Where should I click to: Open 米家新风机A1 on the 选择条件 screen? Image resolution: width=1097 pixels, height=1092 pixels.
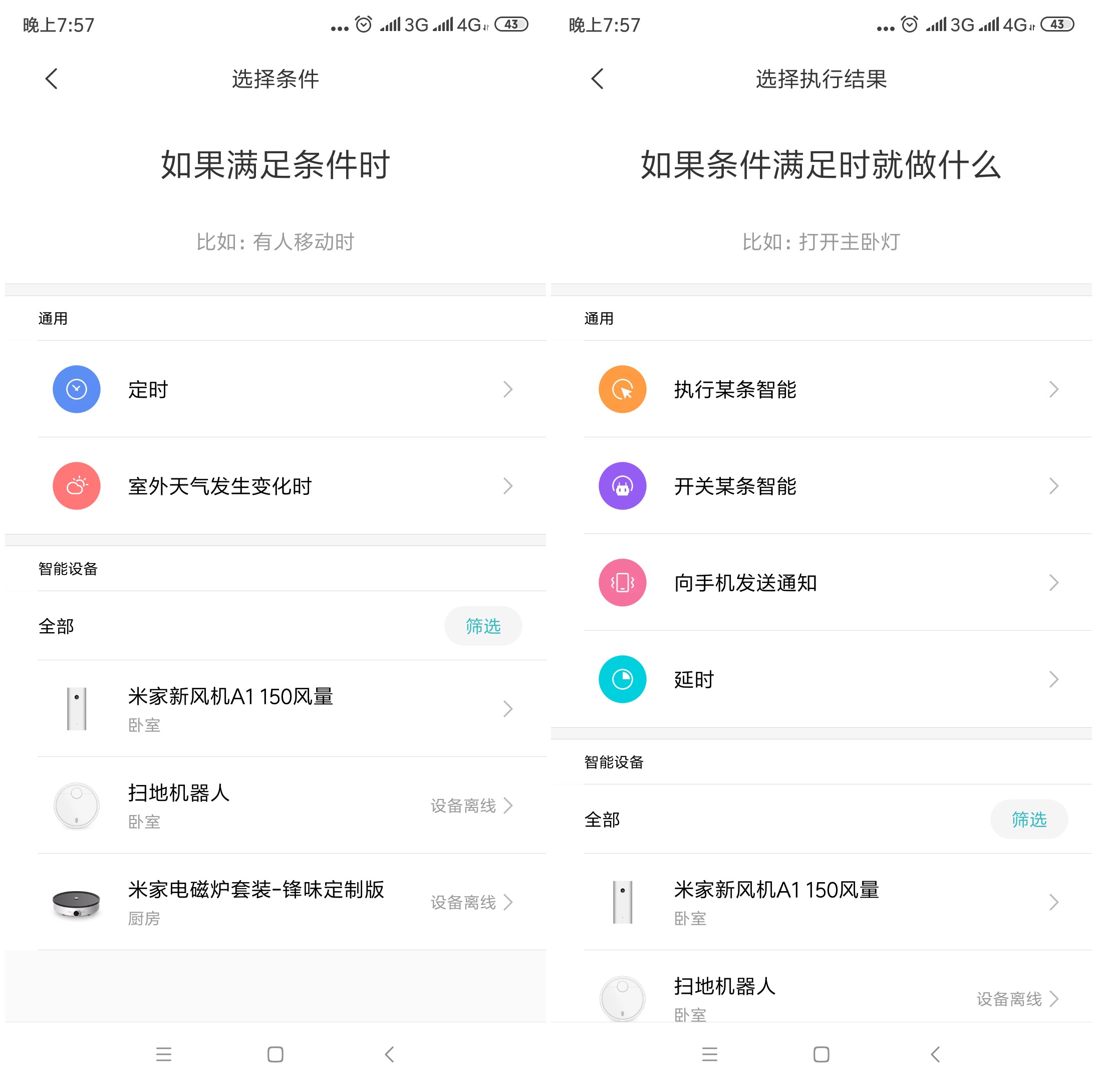click(284, 709)
